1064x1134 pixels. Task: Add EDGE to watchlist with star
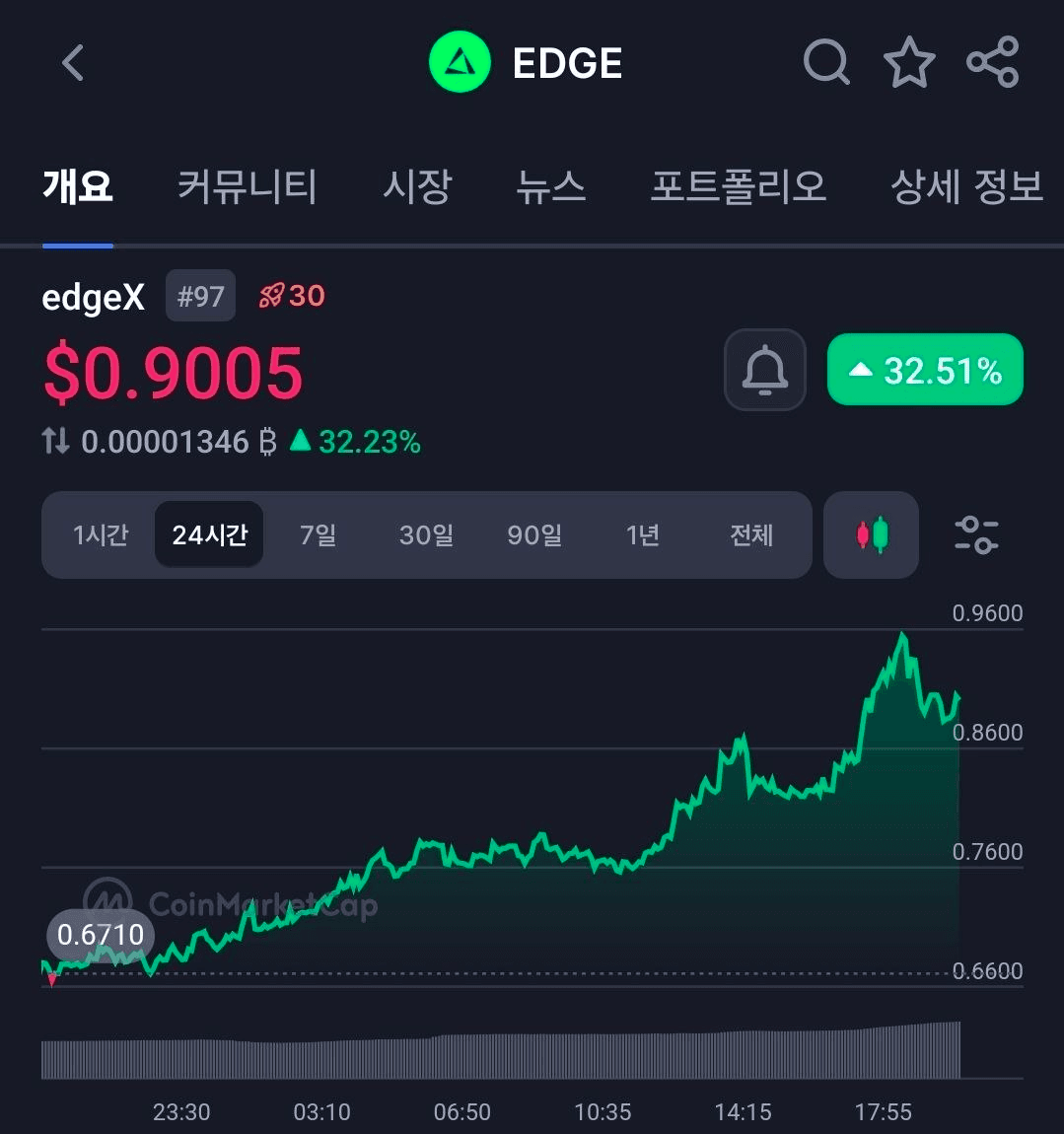point(908,63)
